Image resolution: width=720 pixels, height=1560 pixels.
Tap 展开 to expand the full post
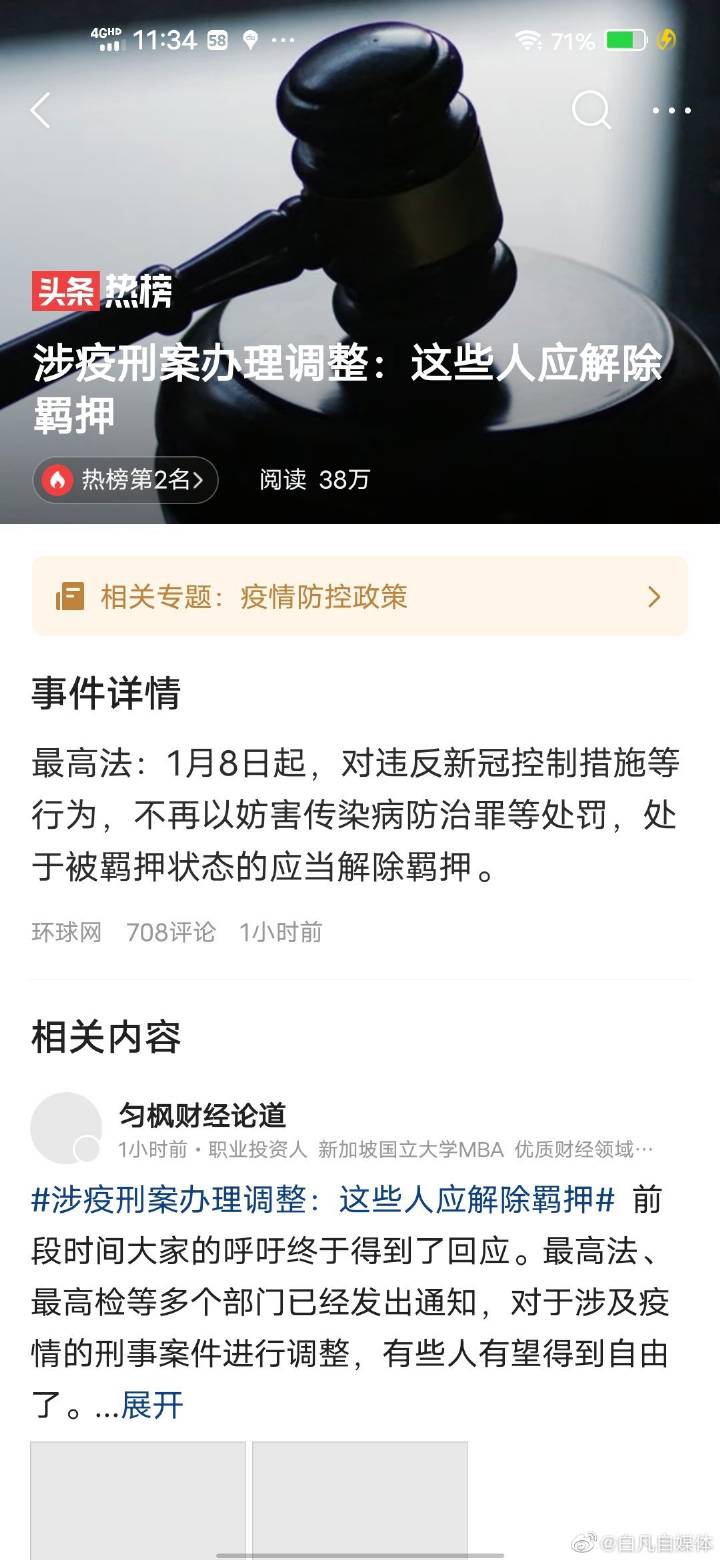tap(150, 1406)
